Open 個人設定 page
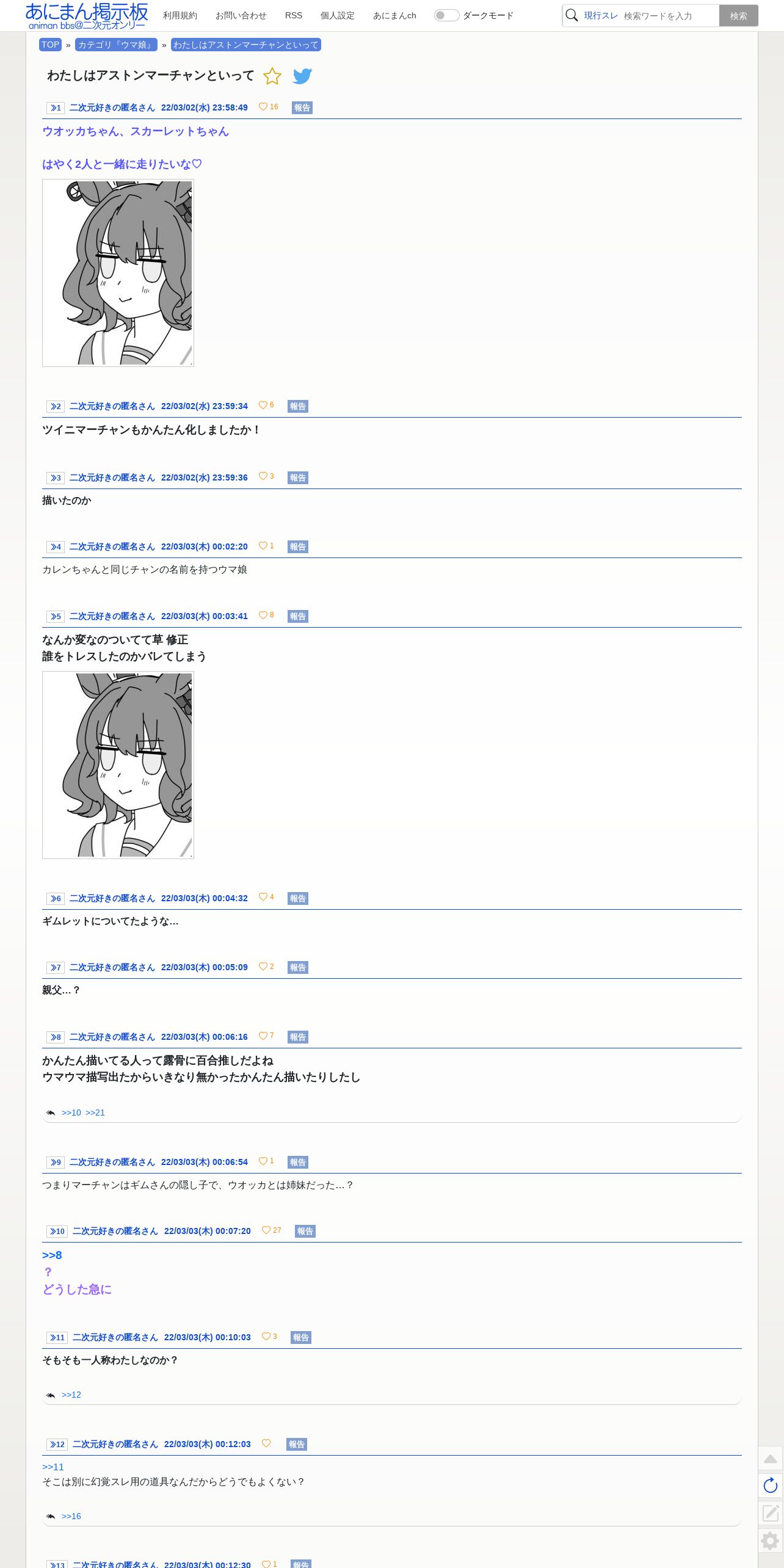The width and height of the screenshot is (784, 1568). tap(338, 15)
